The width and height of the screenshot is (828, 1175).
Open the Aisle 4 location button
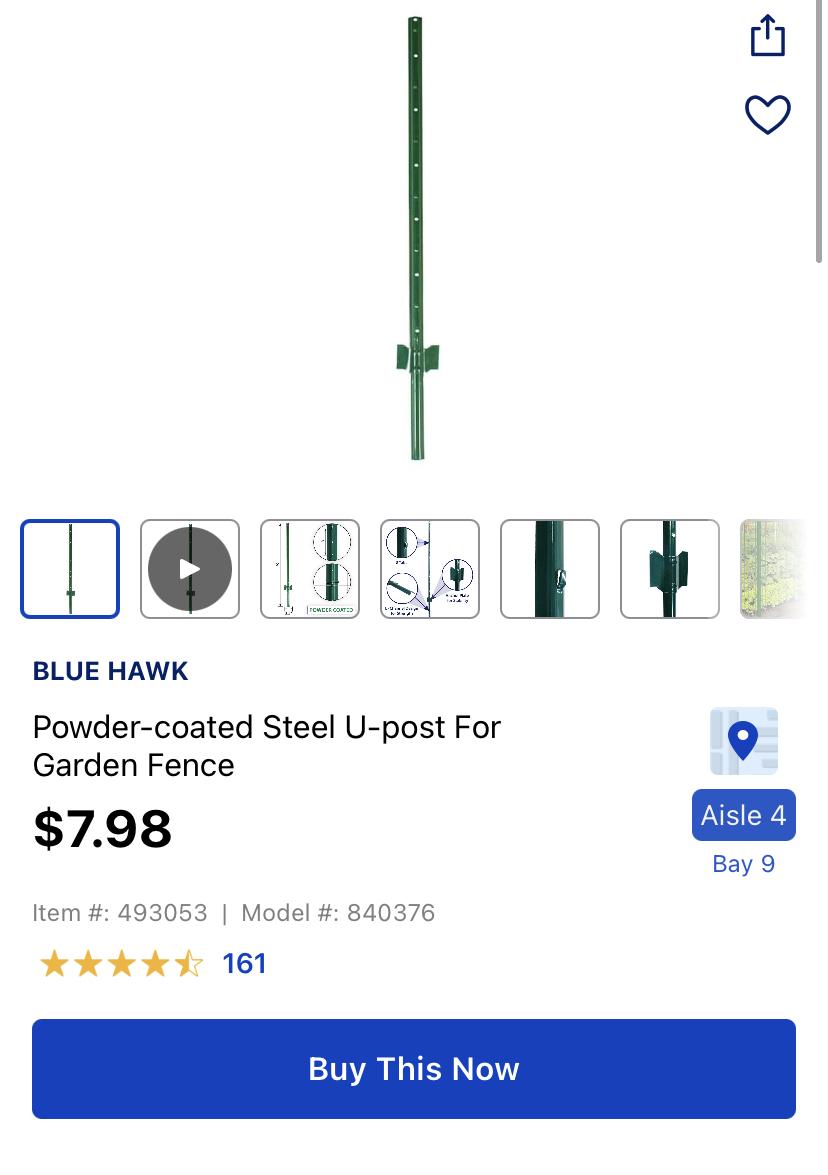click(744, 815)
